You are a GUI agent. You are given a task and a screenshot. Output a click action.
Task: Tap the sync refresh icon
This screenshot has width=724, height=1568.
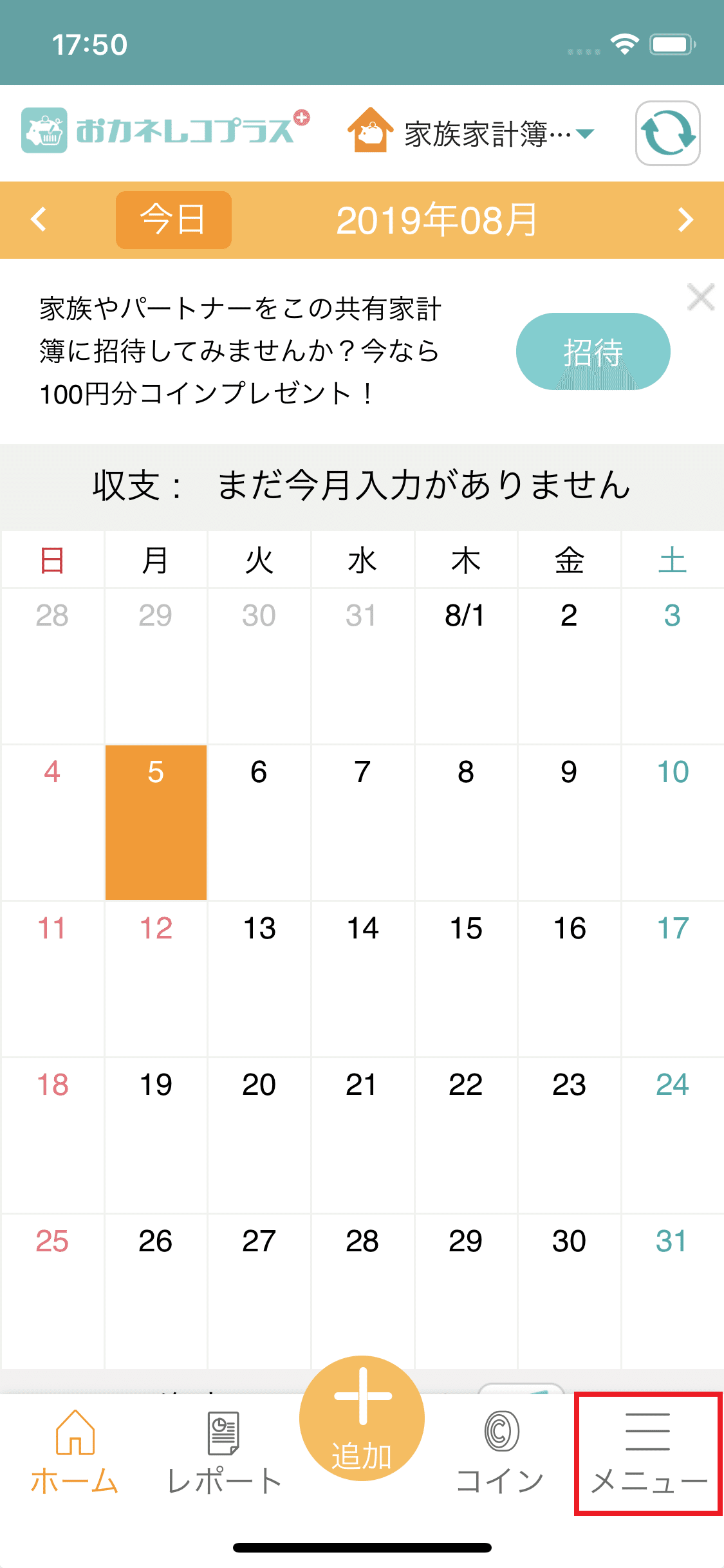point(668,133)
